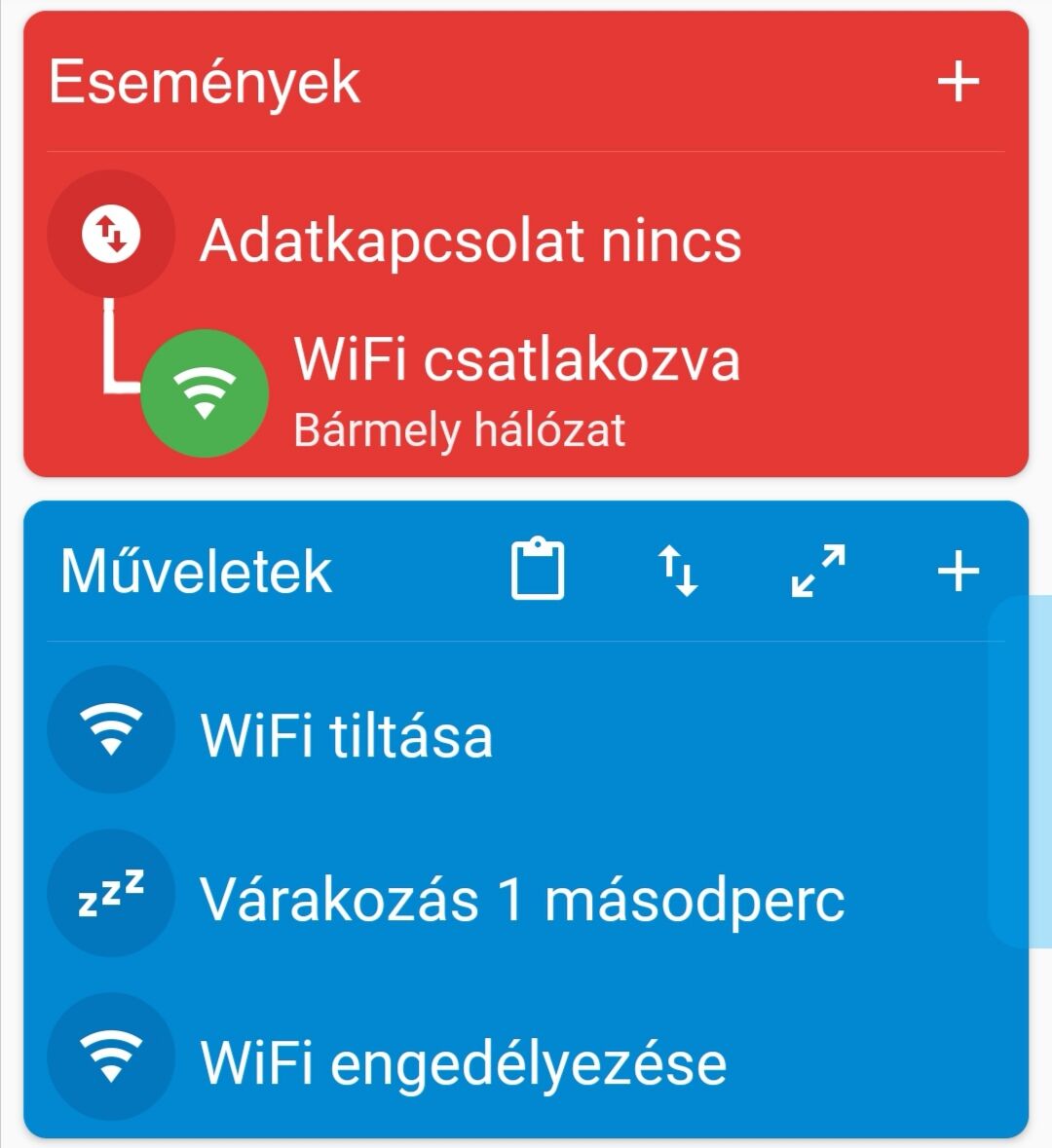Image resolution: width=1052 pixels, height=1148 pixels.
Task: Edit the Várakozás 1 másodperc action
Action: pyautogui.click(x=521, y=898)
